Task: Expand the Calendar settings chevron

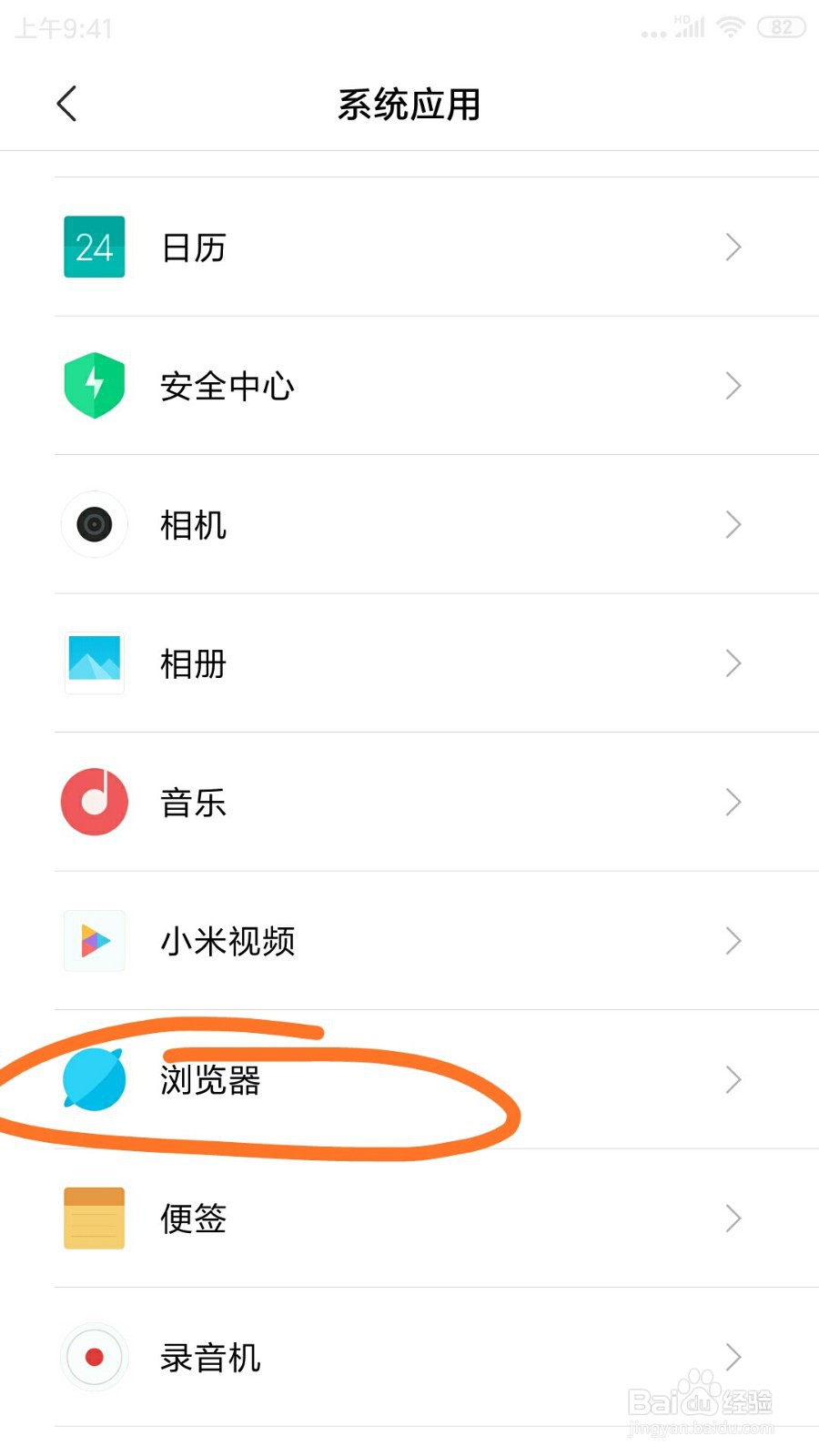Action: coord(733,247)
